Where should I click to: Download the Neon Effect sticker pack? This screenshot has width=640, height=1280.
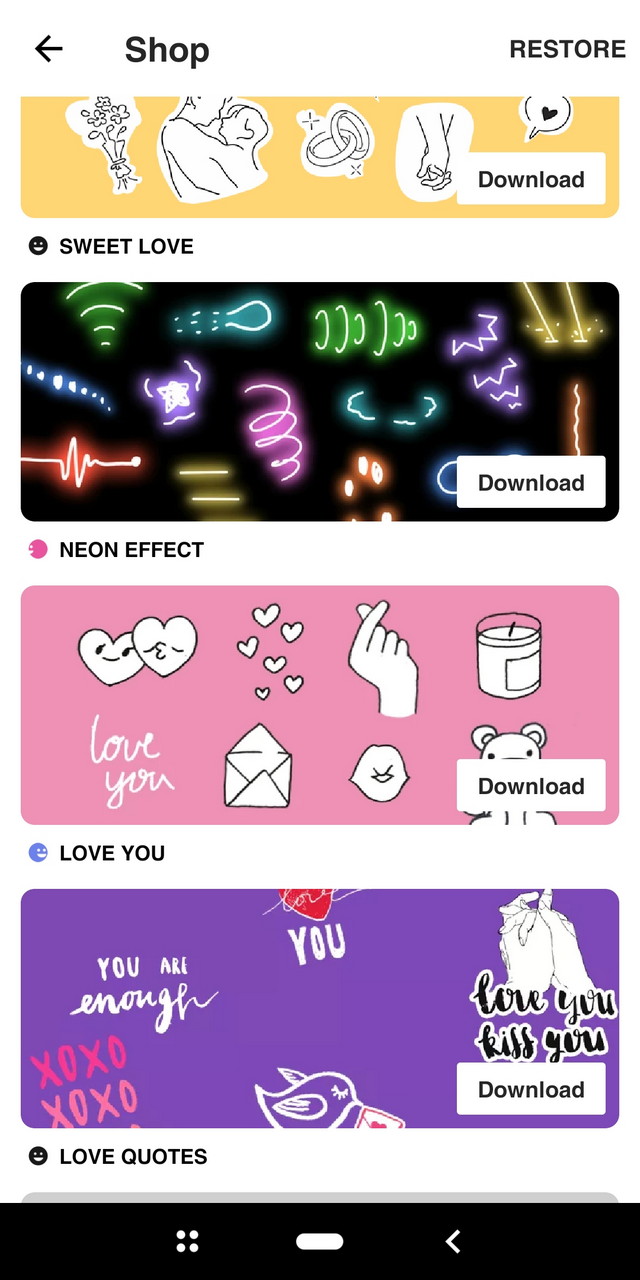[x=531, y=483]
